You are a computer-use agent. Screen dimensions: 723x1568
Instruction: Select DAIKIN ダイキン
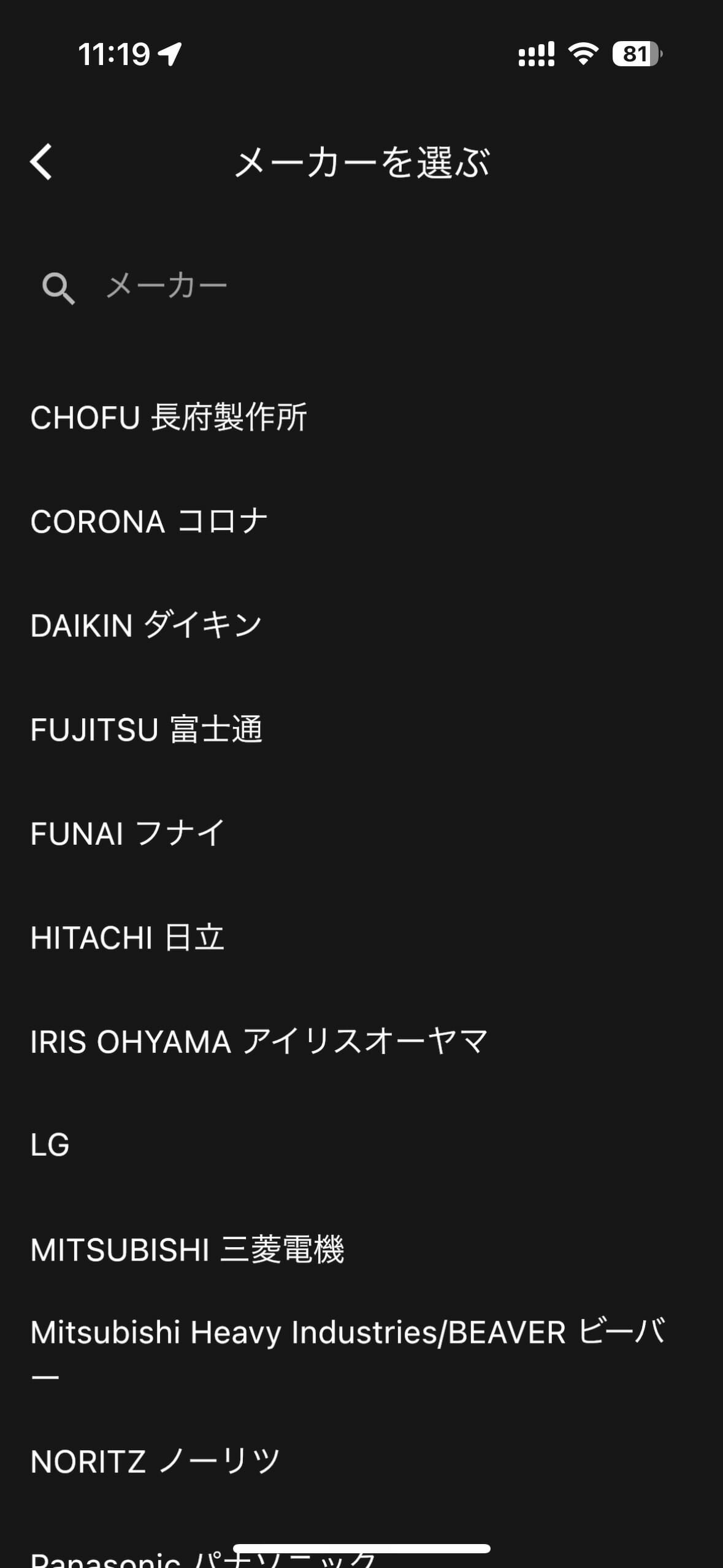click(x=361, y=625)
